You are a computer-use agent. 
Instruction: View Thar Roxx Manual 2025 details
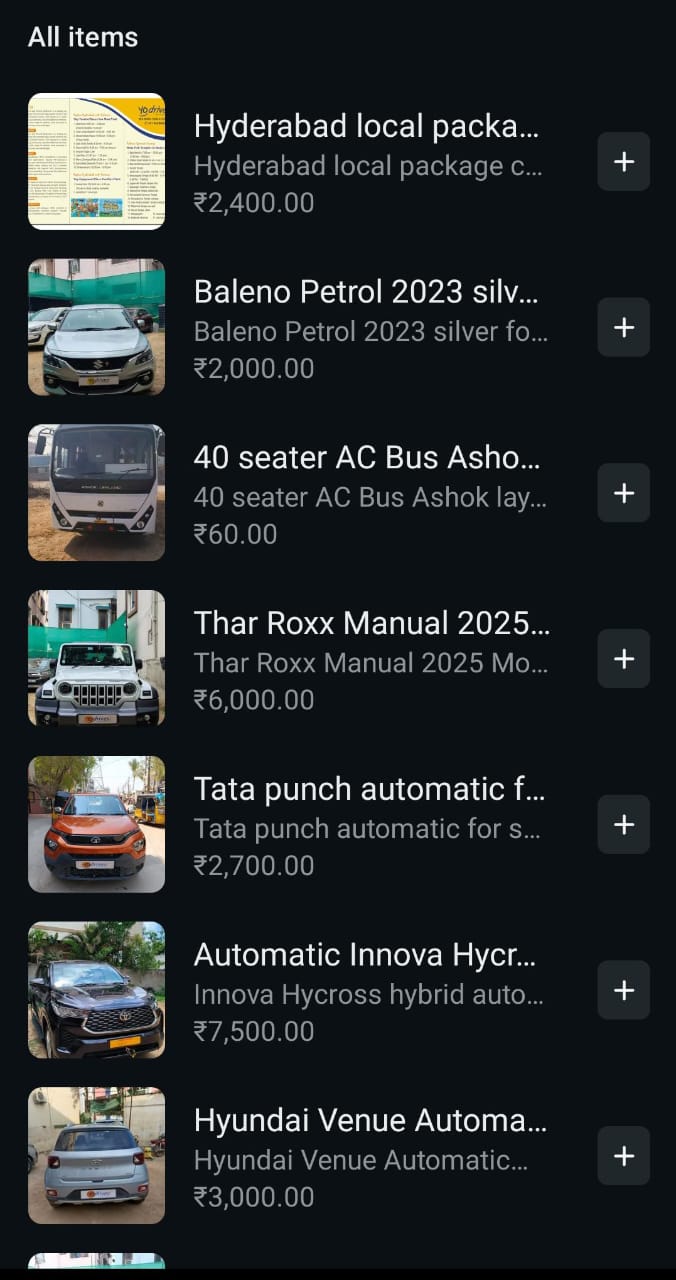coord(370,624)
